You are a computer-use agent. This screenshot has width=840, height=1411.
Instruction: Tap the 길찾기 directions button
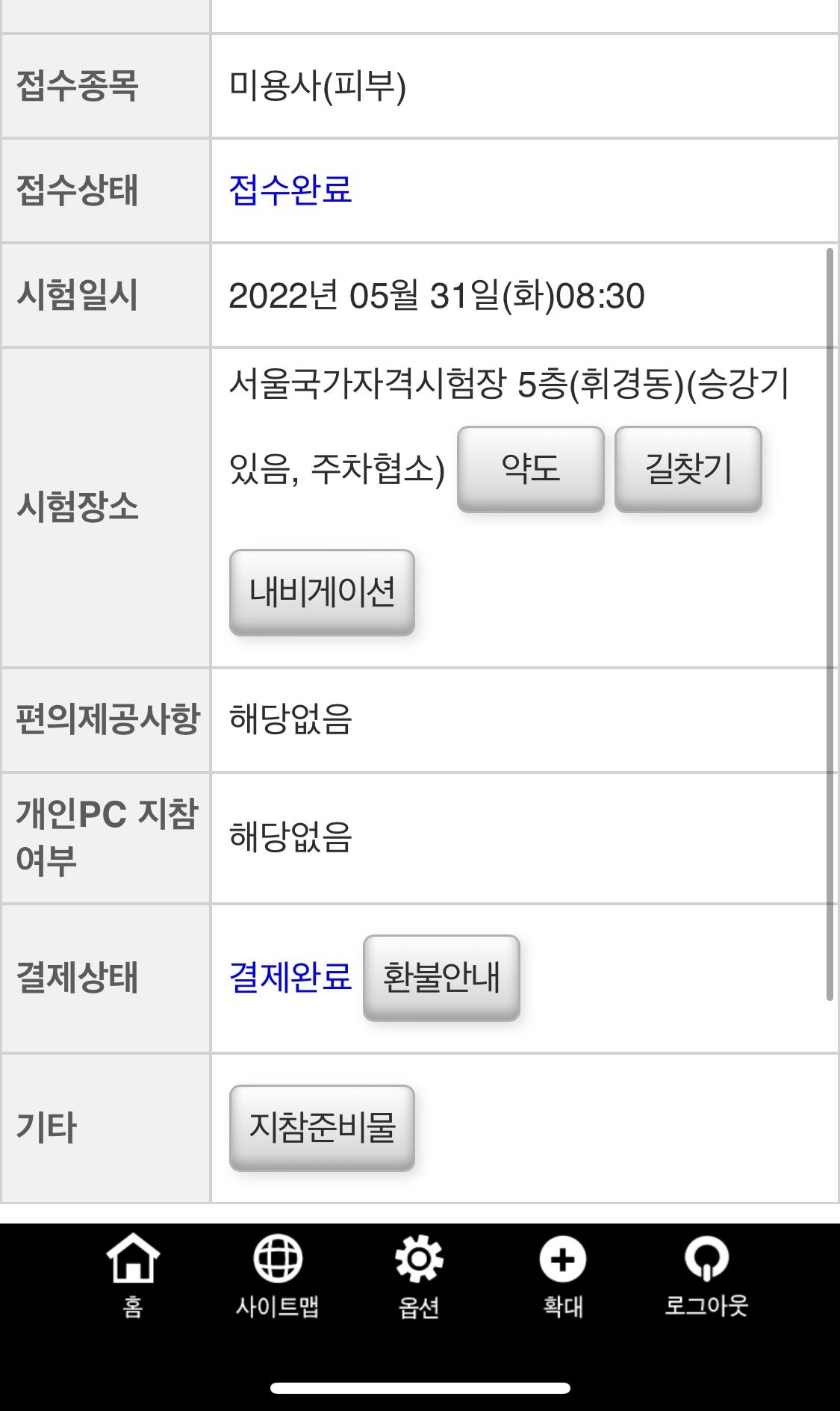tap(688, 469)
